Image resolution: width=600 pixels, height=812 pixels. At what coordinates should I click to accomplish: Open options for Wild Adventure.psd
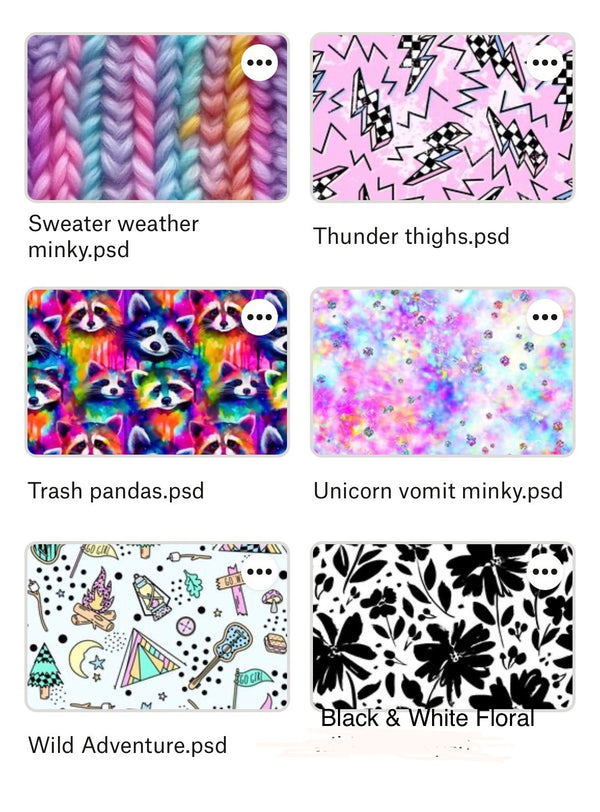tap(259, 573)
